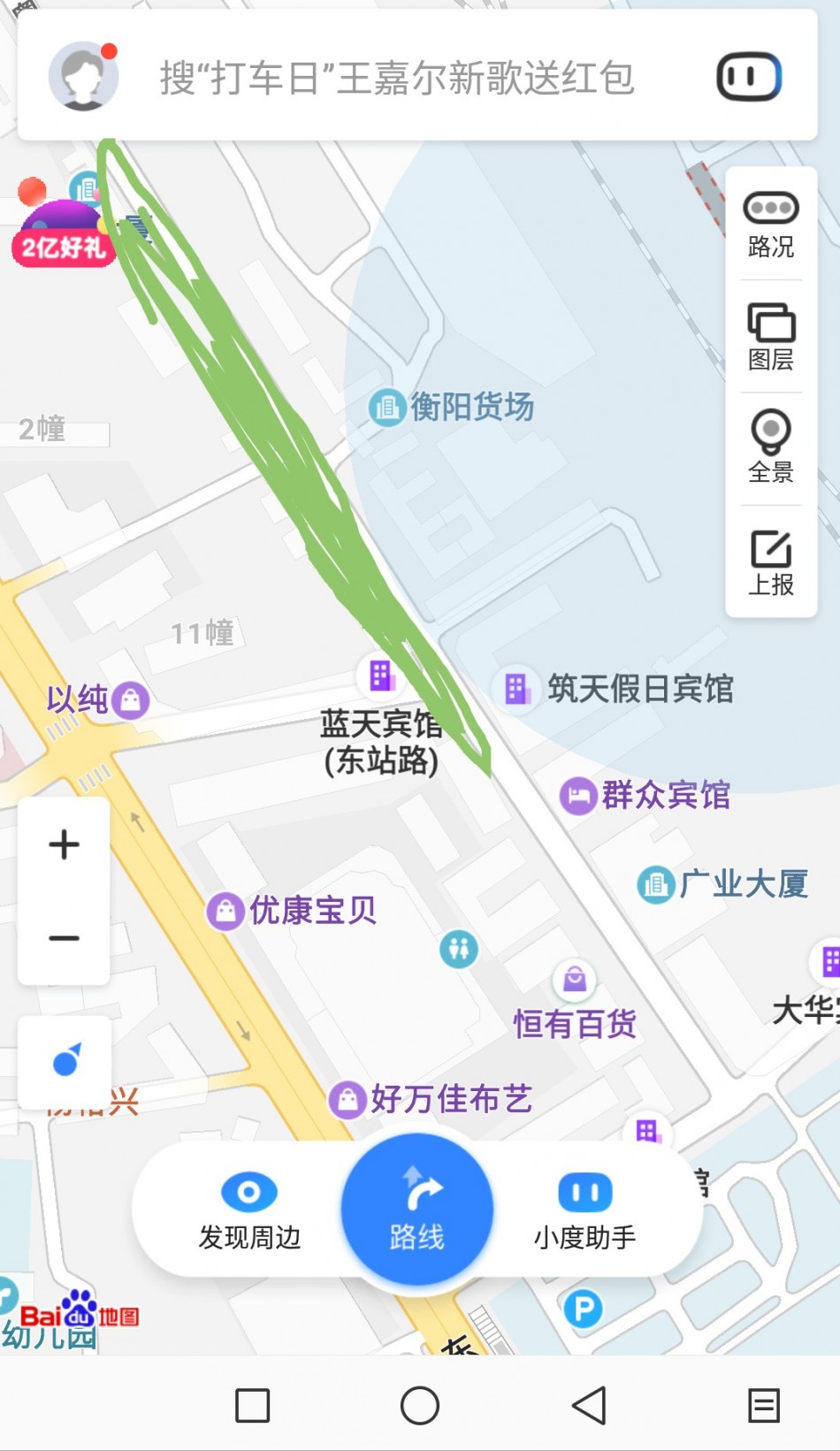Select the 衡阳货场 map marker
840x1451 pixels.
[x=386, y=408]
